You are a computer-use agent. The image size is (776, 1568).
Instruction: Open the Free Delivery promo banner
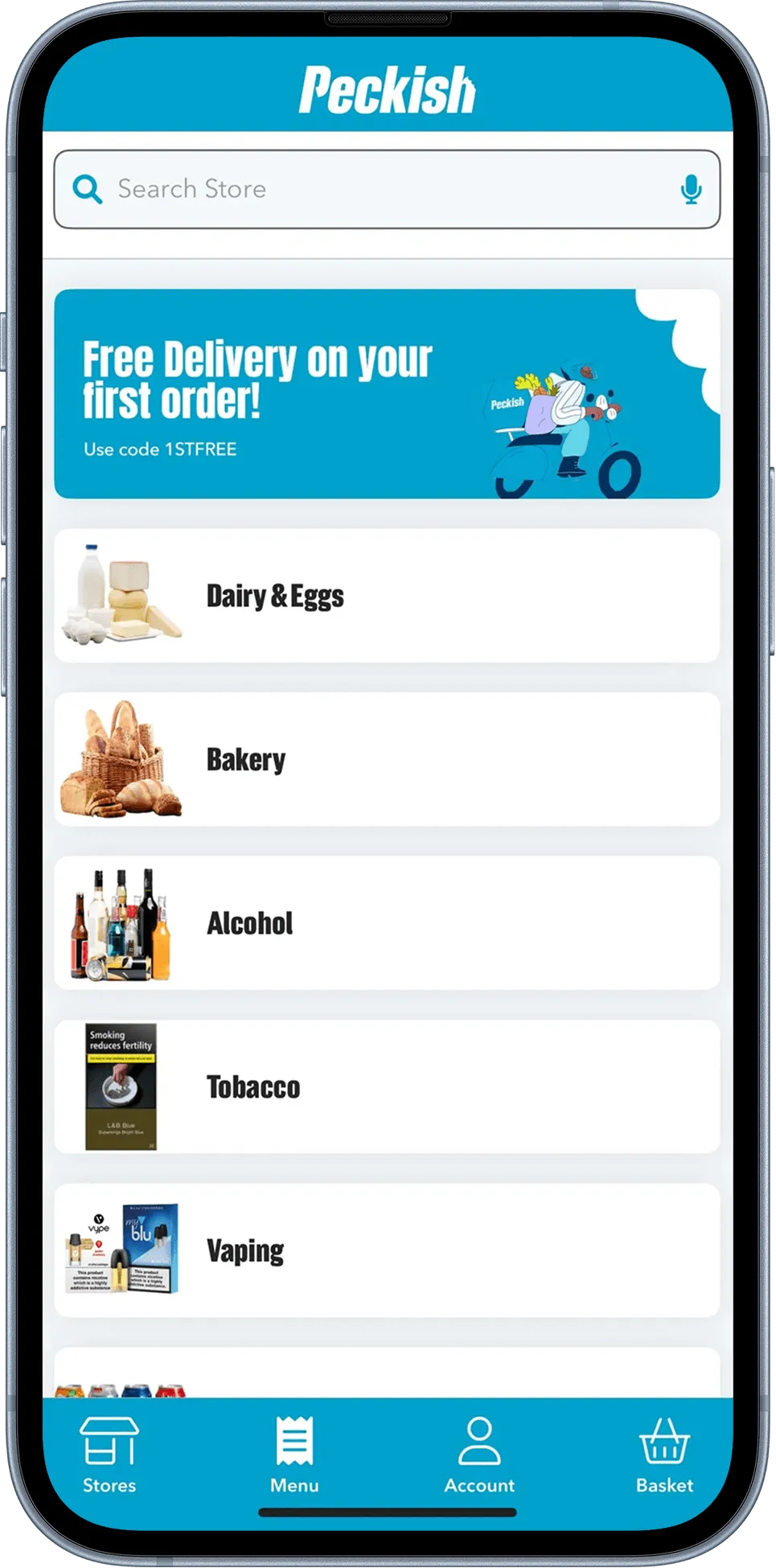[x=387, y=394]
